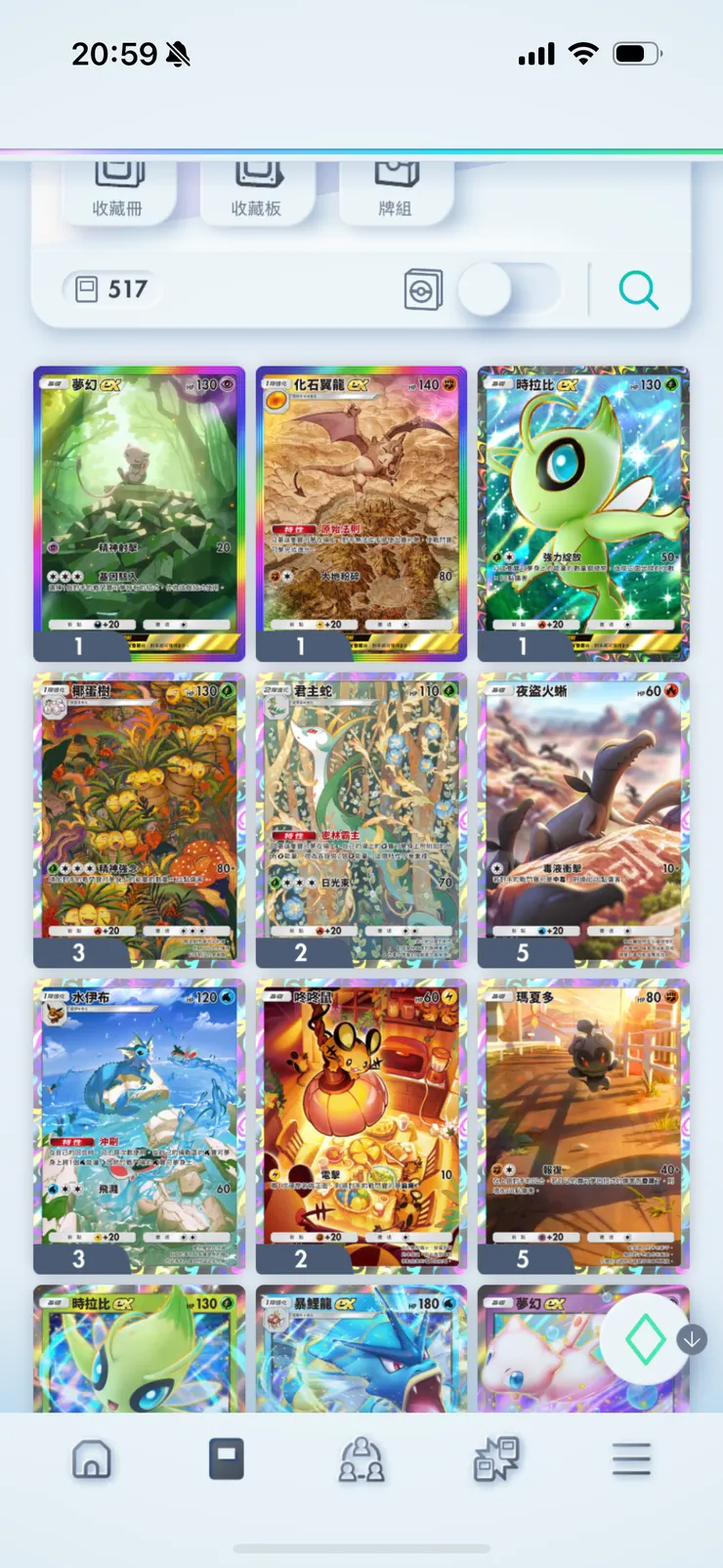Open the 牌組 decks button

(396, 191)
